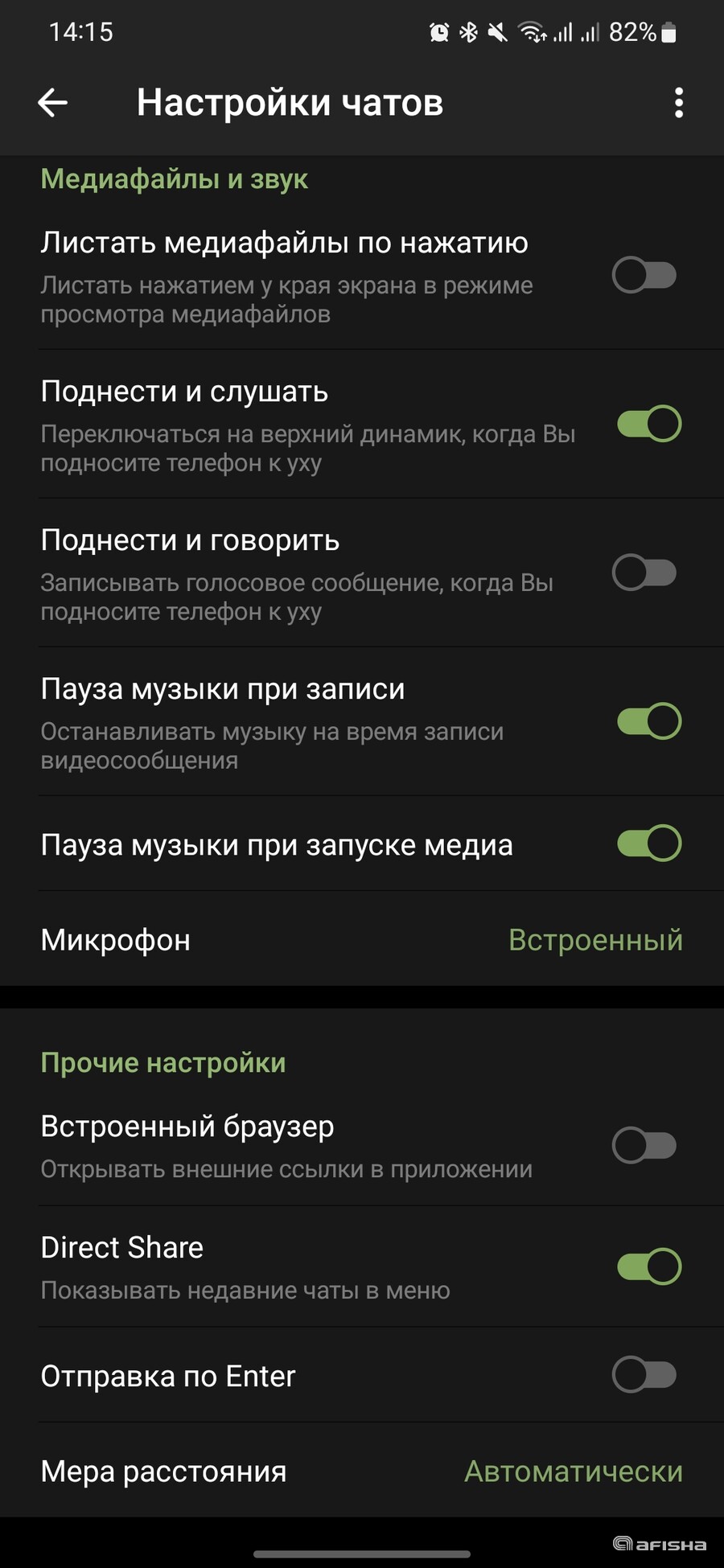Enable Поднести и говорить switch
The height and width of the screenshot is (1568, 724).
click(644, 573)
